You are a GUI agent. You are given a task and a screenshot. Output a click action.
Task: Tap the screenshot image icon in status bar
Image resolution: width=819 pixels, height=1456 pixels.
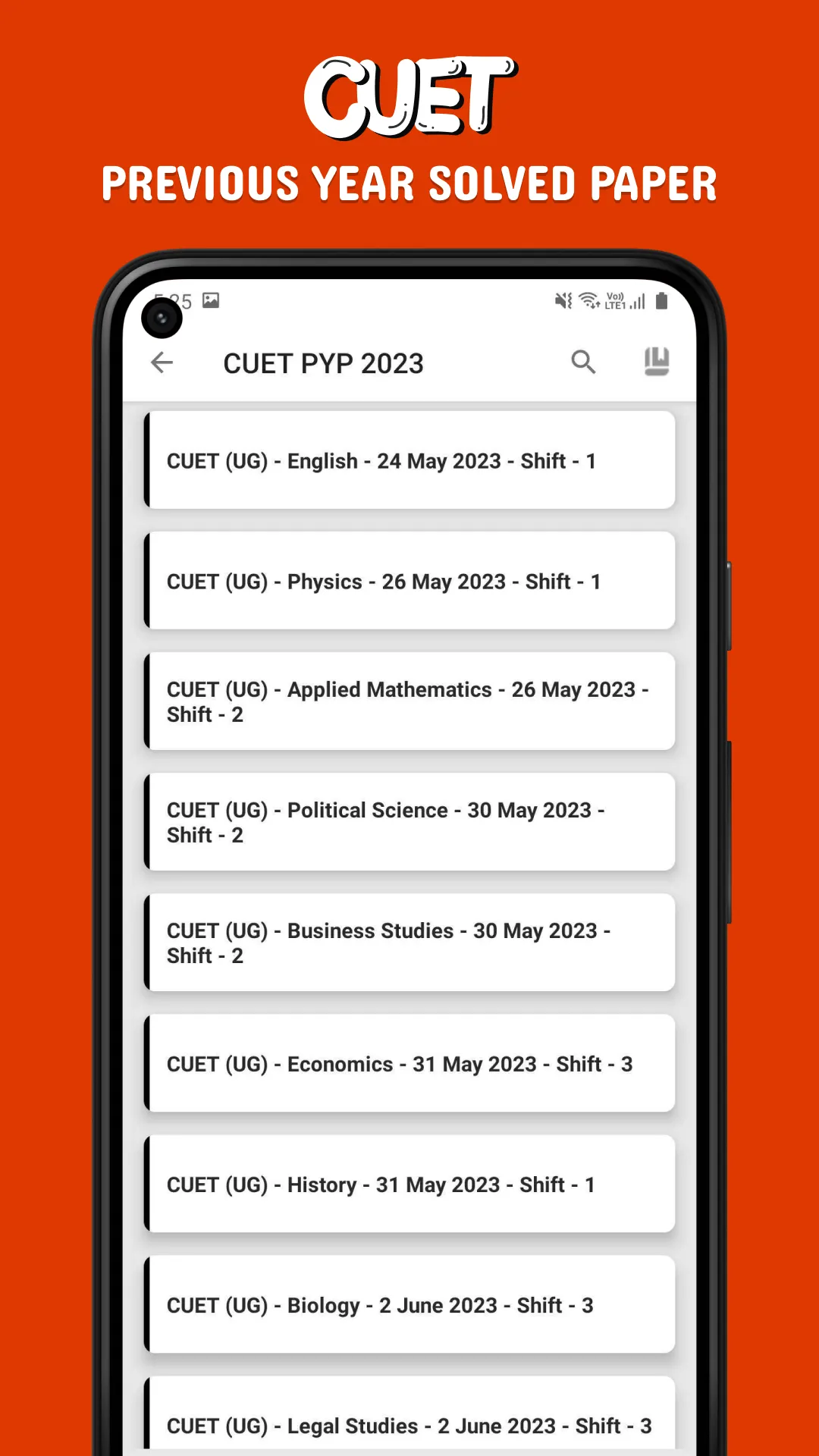click(x=211, y=300)
